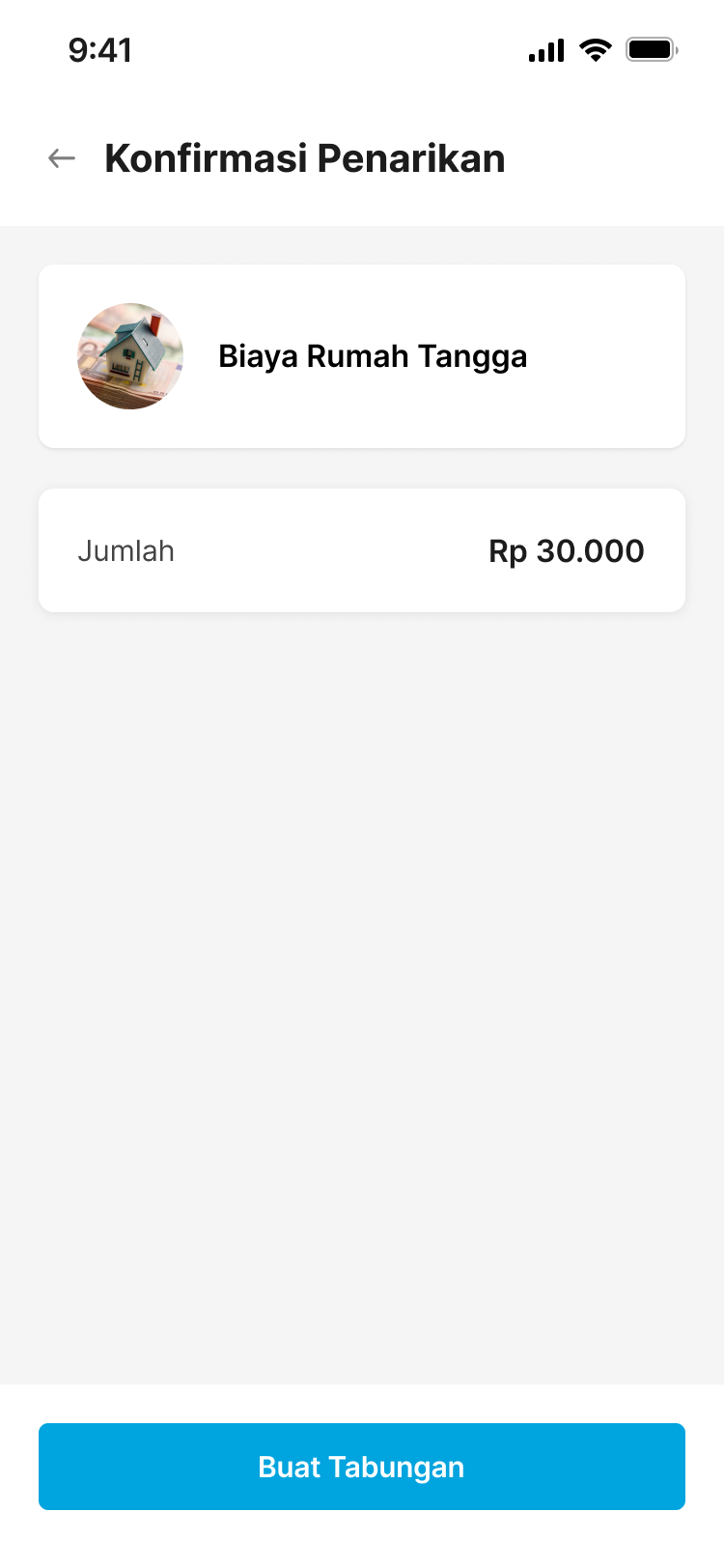The width and height of the screenshot is (724, 1568).
Task: Tap the white card containing the goal
Action: click(x=361, y=355)
